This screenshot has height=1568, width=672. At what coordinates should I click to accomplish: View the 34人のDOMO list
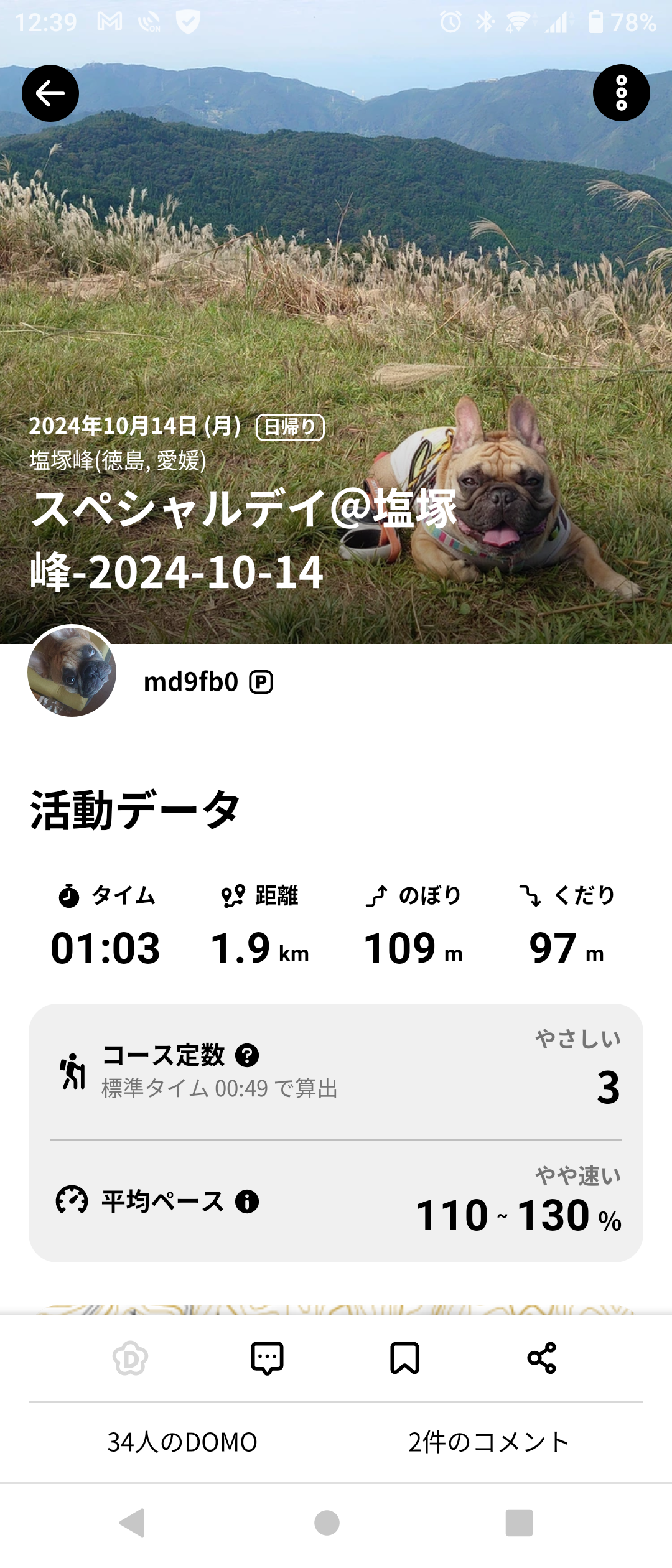point(182,1442)
